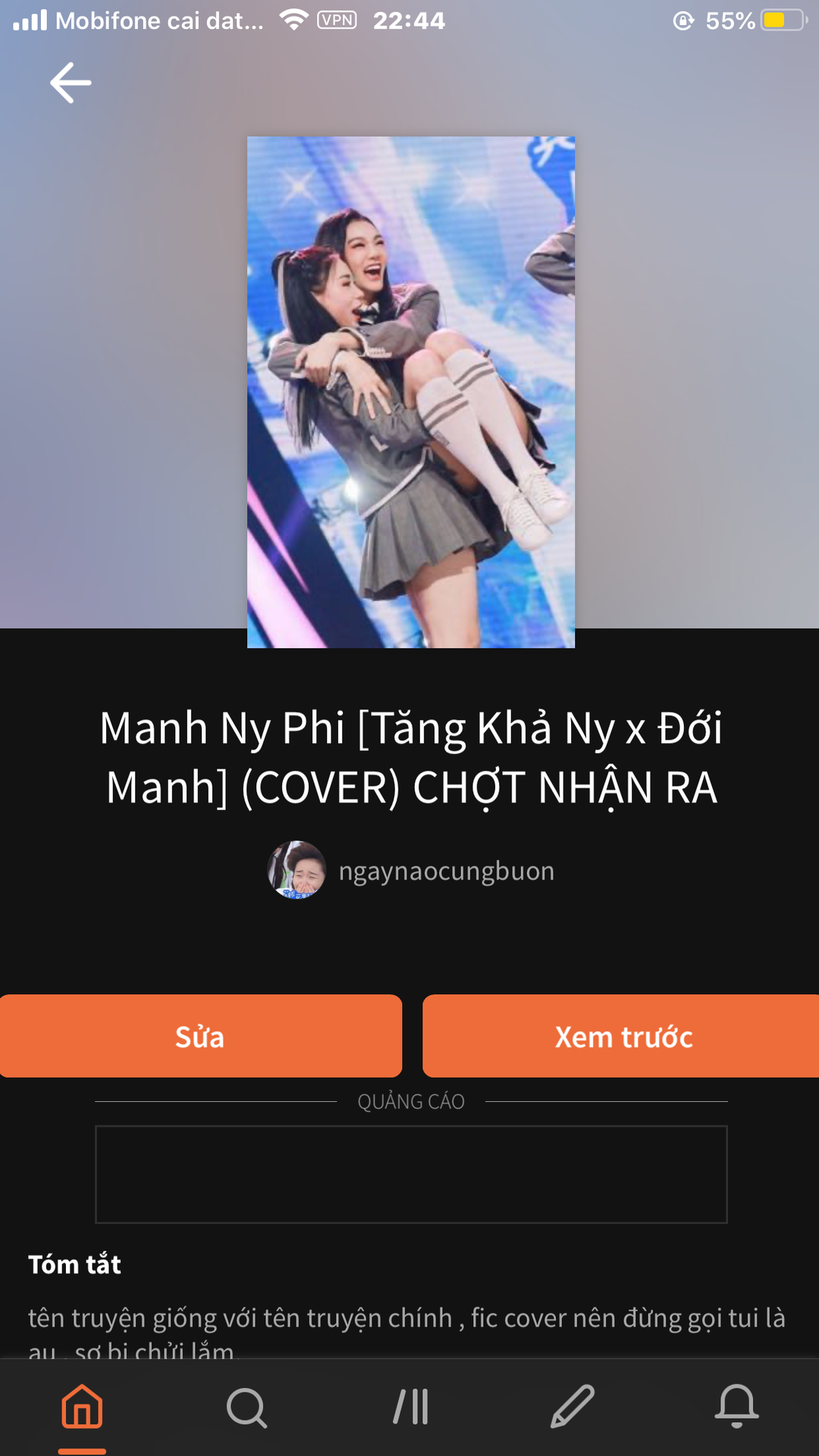This screenshot has width=819, height=1456.
Task: Go back using the arrow icon
Action: pos(71,83)
